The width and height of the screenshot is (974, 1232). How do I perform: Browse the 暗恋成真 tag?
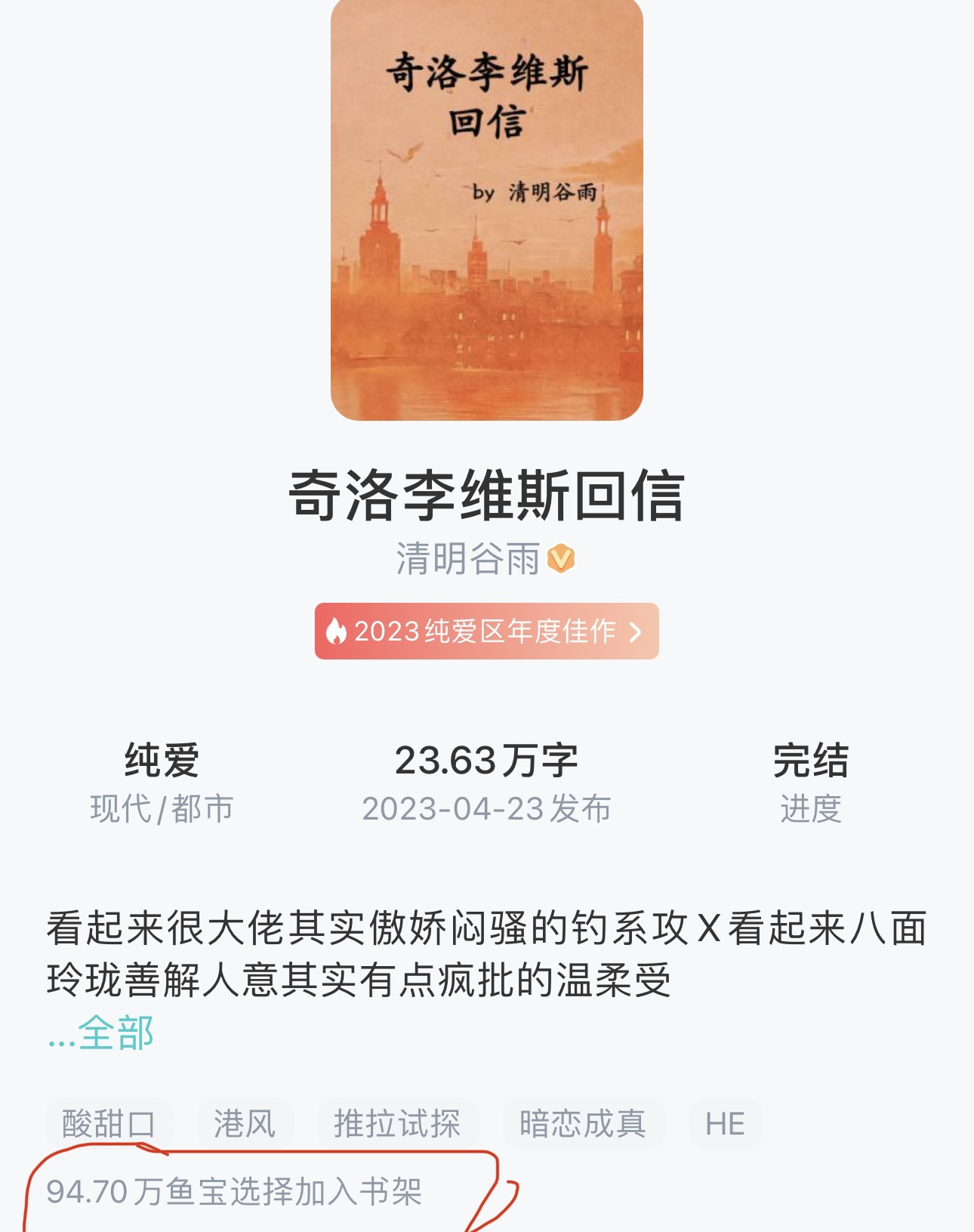pyautogui.click(x=583, y=1123)
